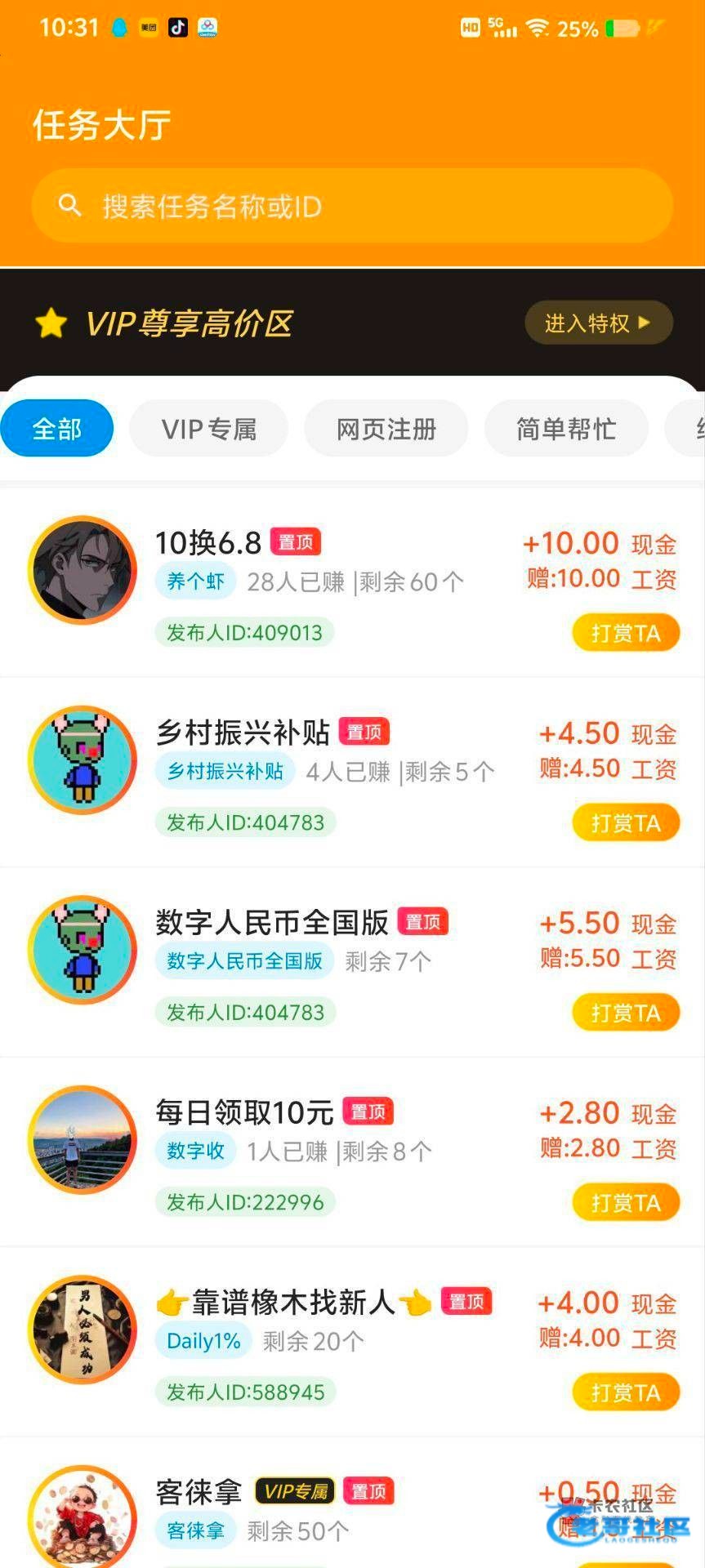Tap 打赏TA on the 靠谱橡木找新人 task
The image size is (705, 1568).
tap(625, 1392)
